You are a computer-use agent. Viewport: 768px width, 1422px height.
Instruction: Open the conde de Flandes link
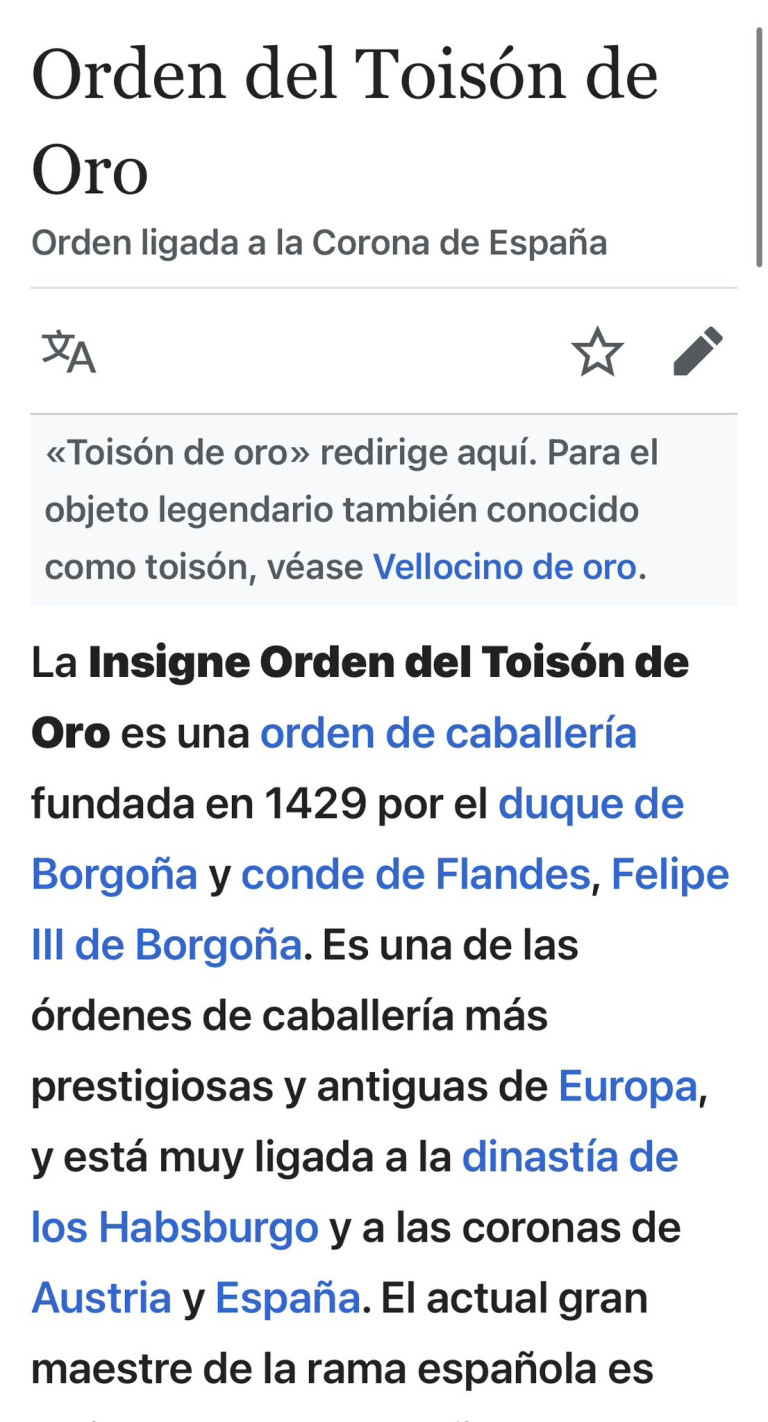[x=416, y=875]
